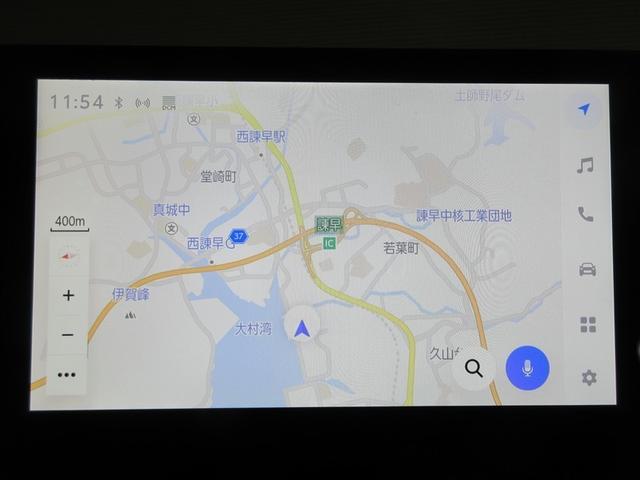Open the settings gear
This screenshot has width=640, height=480.
point(588,377)
